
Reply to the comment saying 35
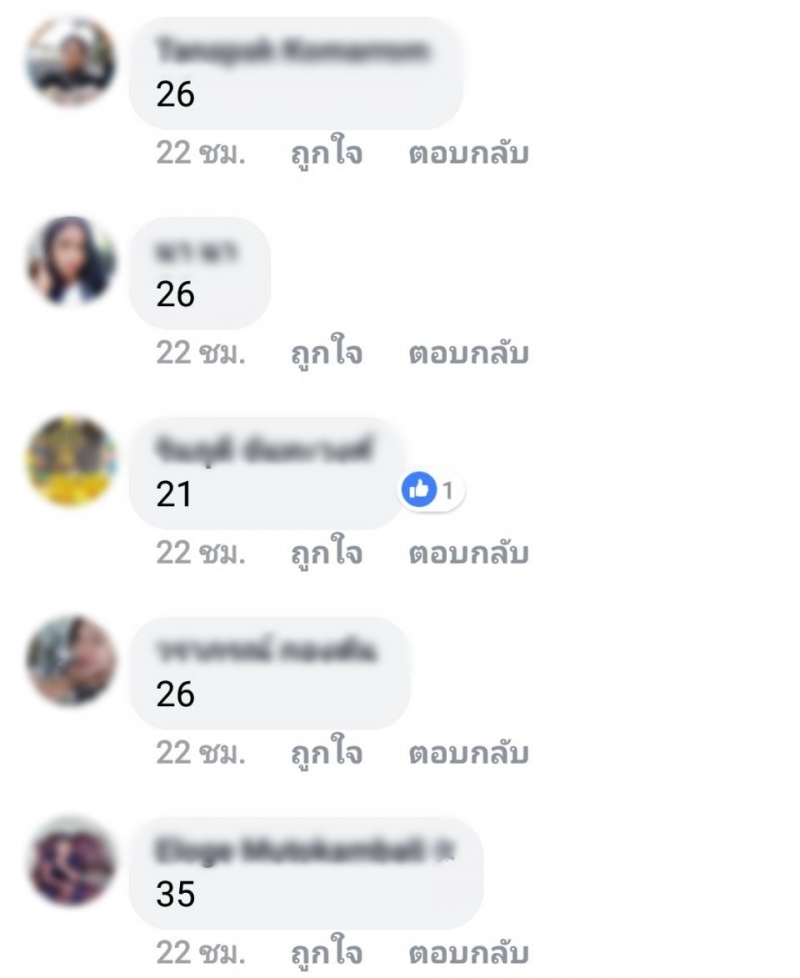click(468, 952)
